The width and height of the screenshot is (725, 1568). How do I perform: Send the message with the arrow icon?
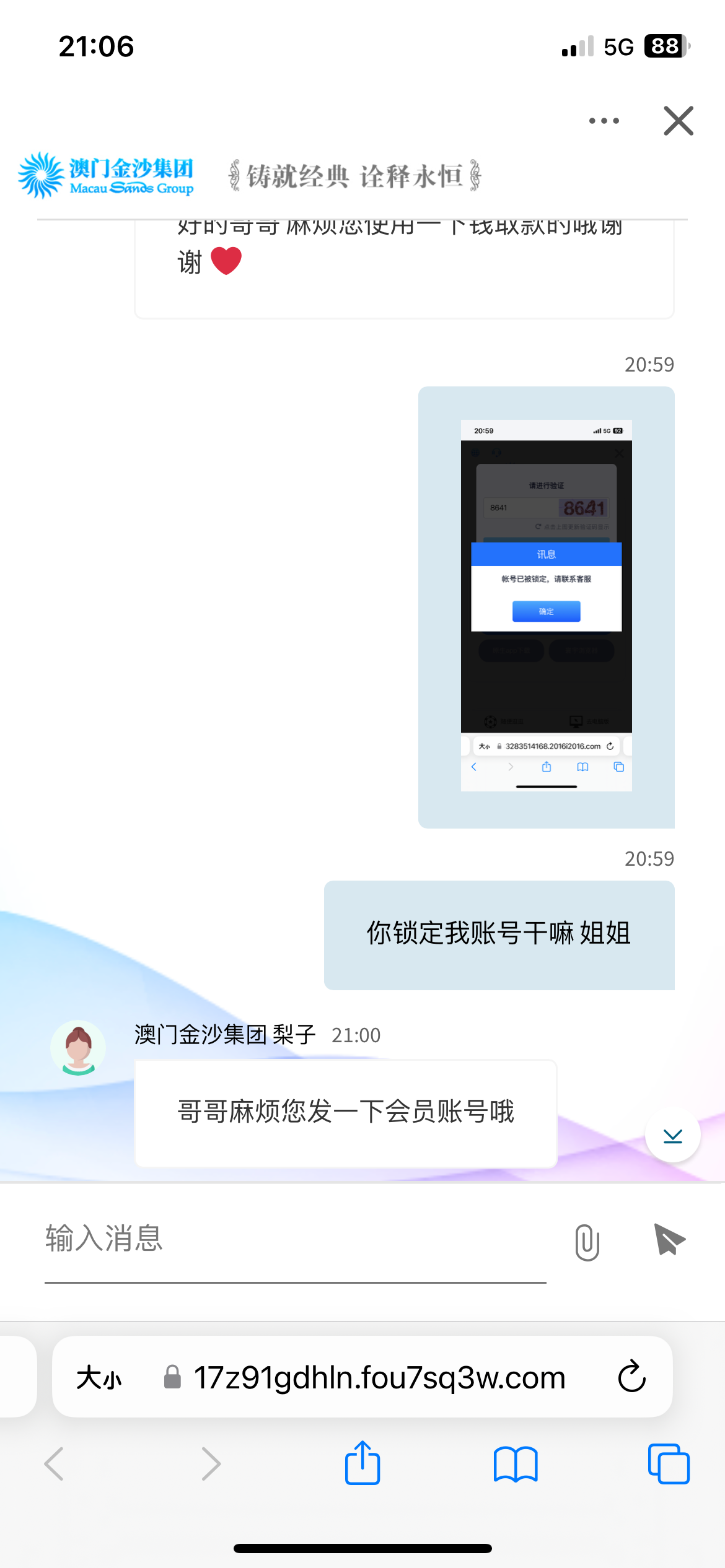669,1239
